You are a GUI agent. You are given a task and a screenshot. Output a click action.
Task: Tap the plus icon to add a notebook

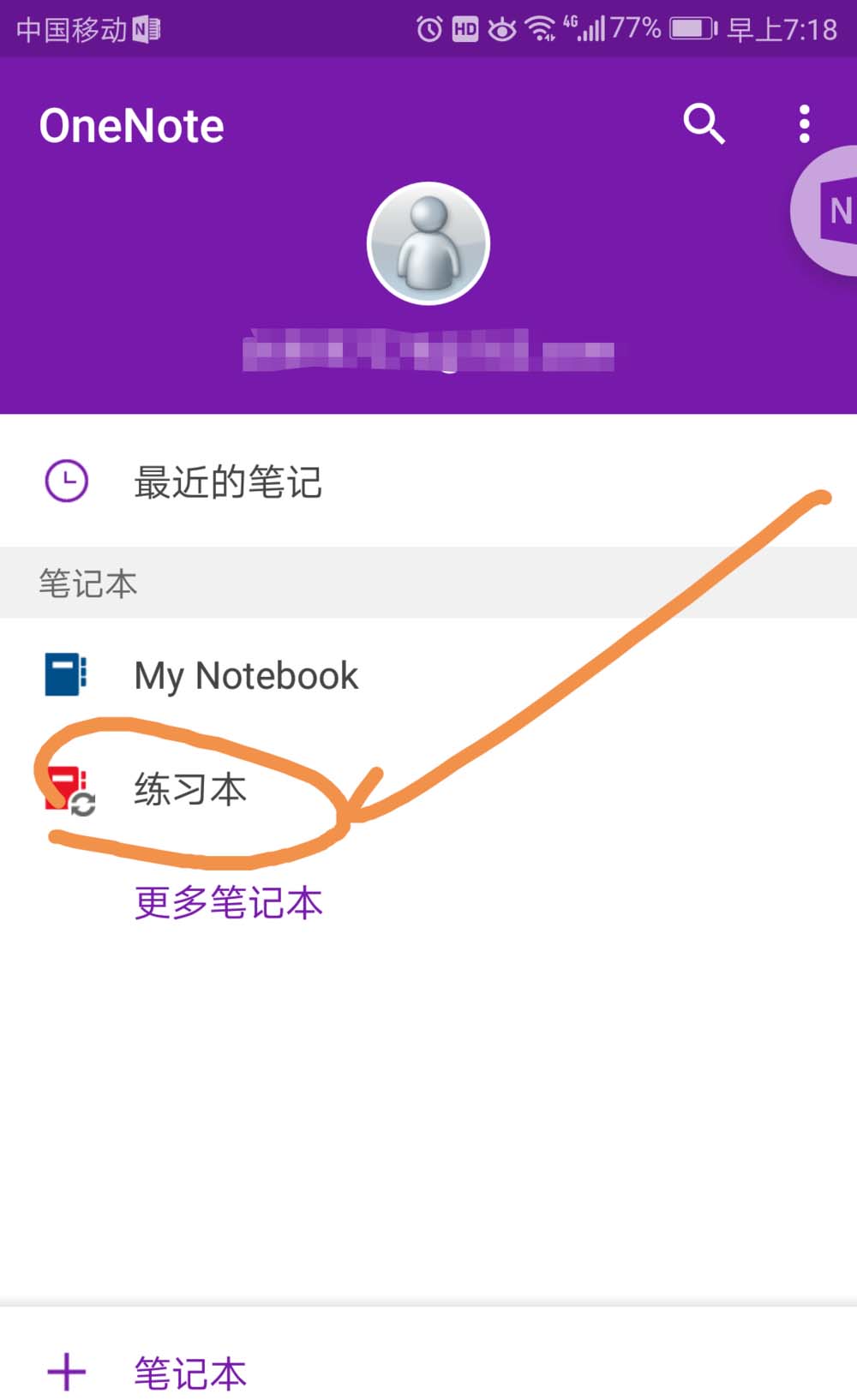tap(67, 1369)
